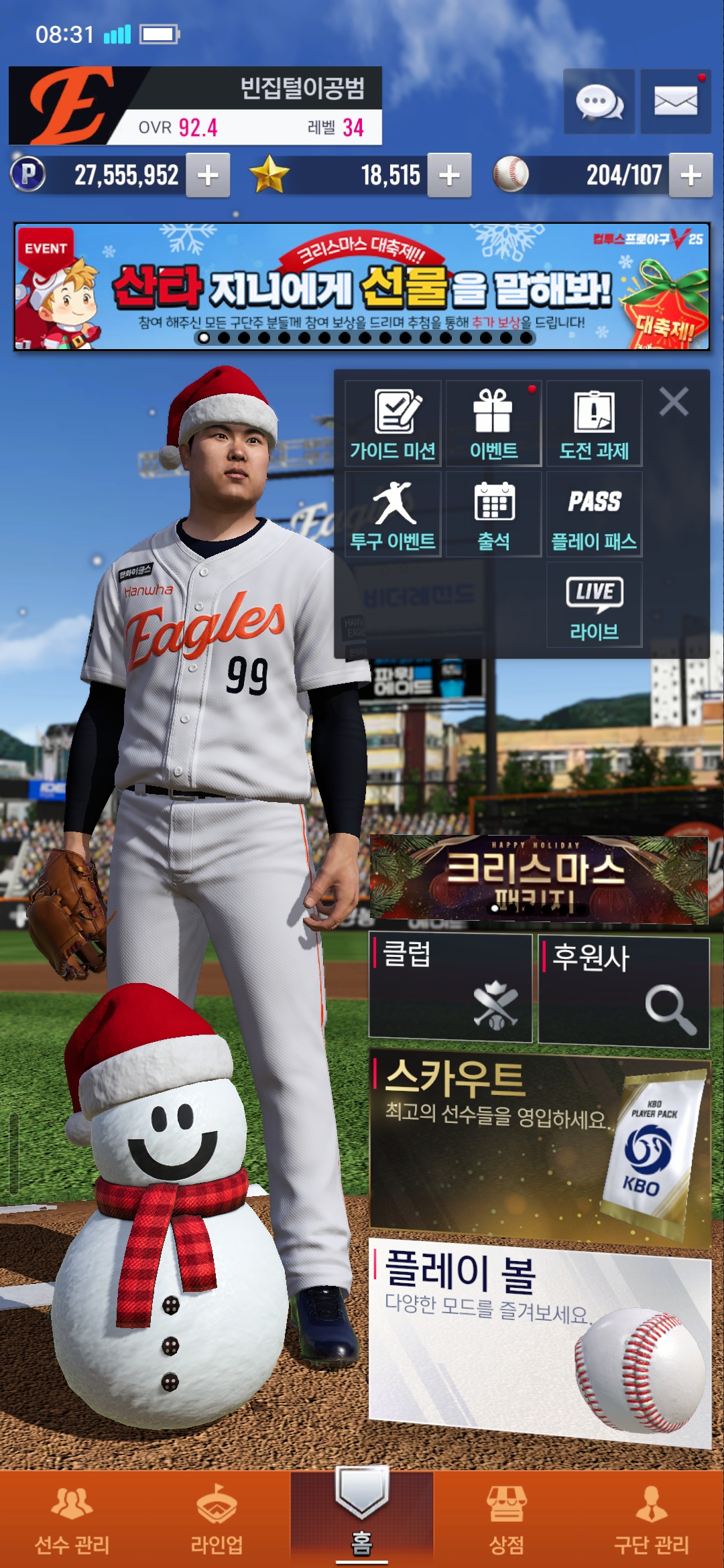Image resolution: width=724 pixels, height=1568 pixels.
Task: Open 출석 attendance calendar
Action: (x=493, y=514)
